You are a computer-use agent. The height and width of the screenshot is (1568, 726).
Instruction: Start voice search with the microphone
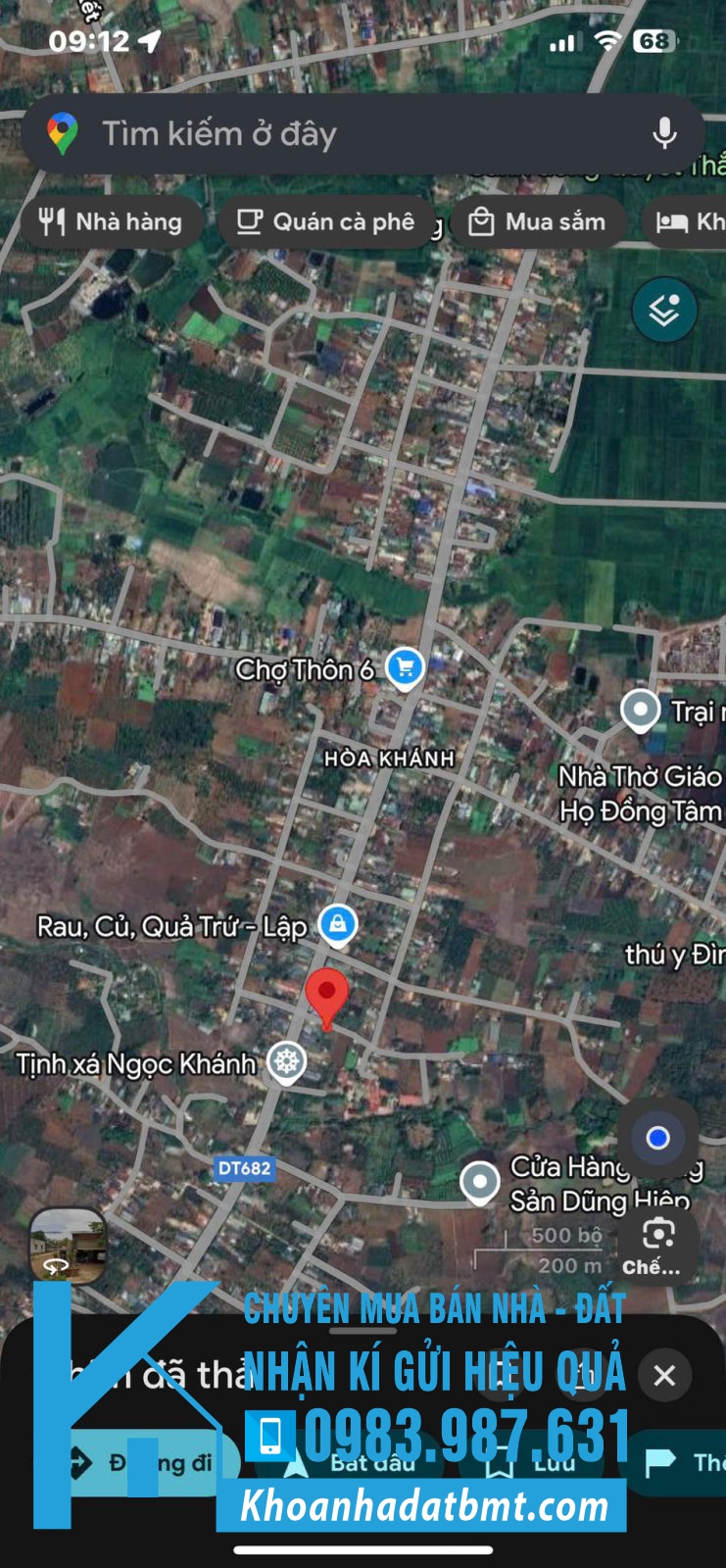point(664,133)
